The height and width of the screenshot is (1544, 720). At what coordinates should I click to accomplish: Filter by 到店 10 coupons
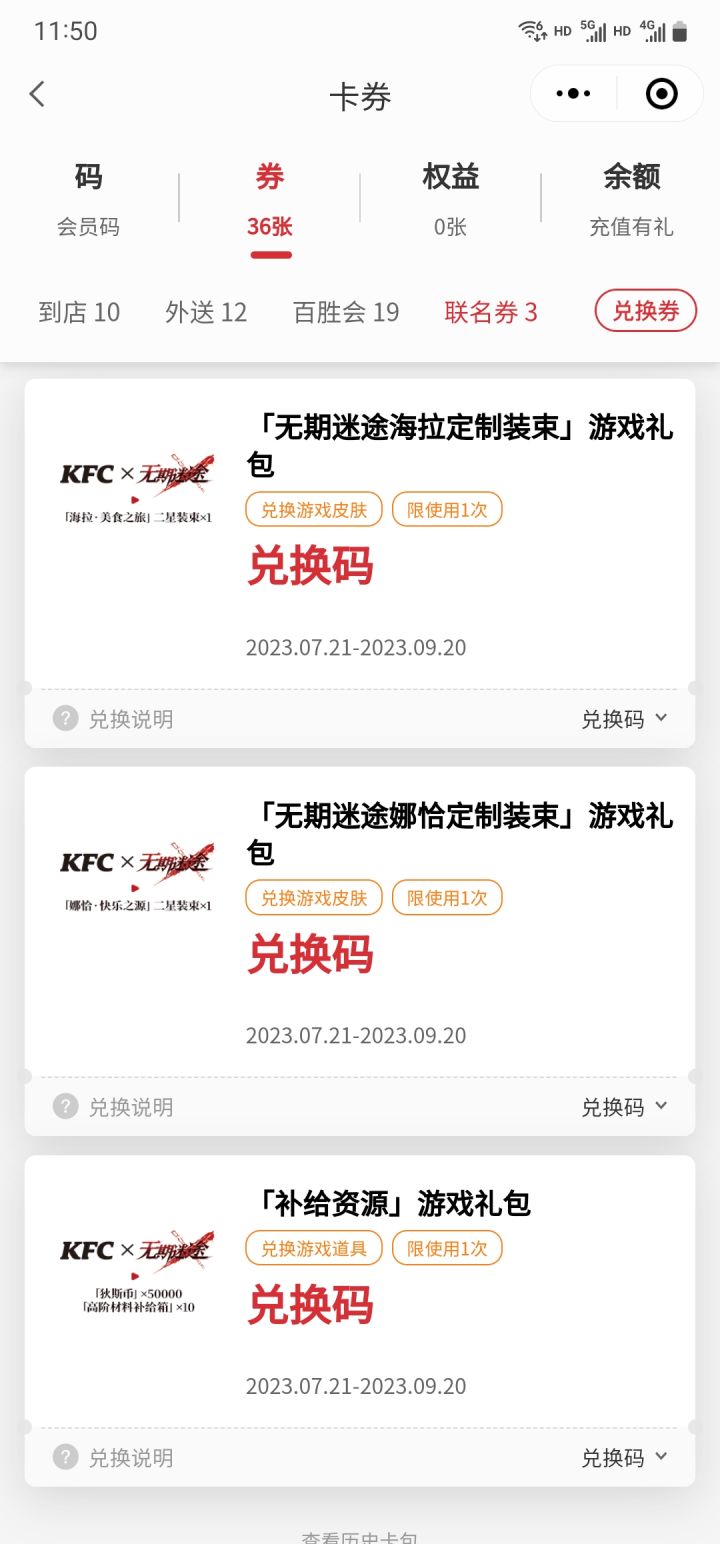(79, 312)
